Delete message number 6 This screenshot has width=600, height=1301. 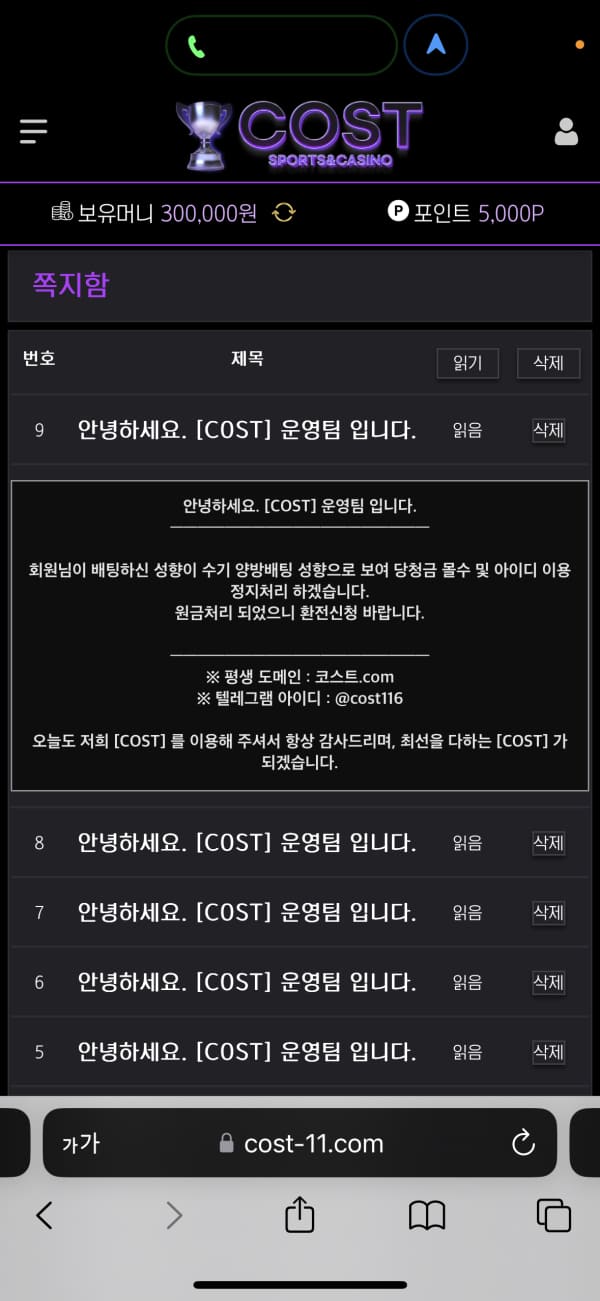(548, 982)
